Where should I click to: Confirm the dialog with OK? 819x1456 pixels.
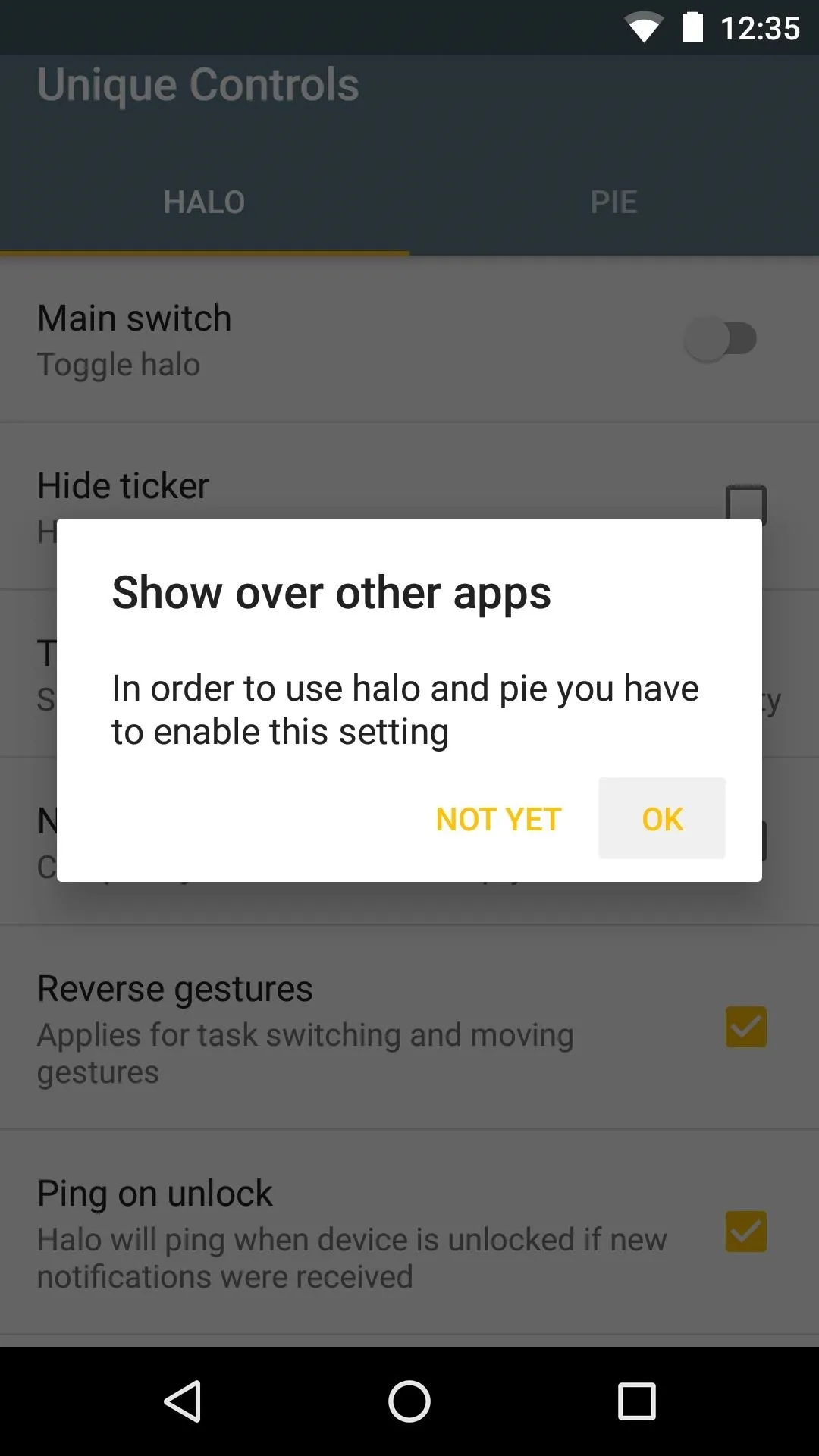click(x=662, y=818)
